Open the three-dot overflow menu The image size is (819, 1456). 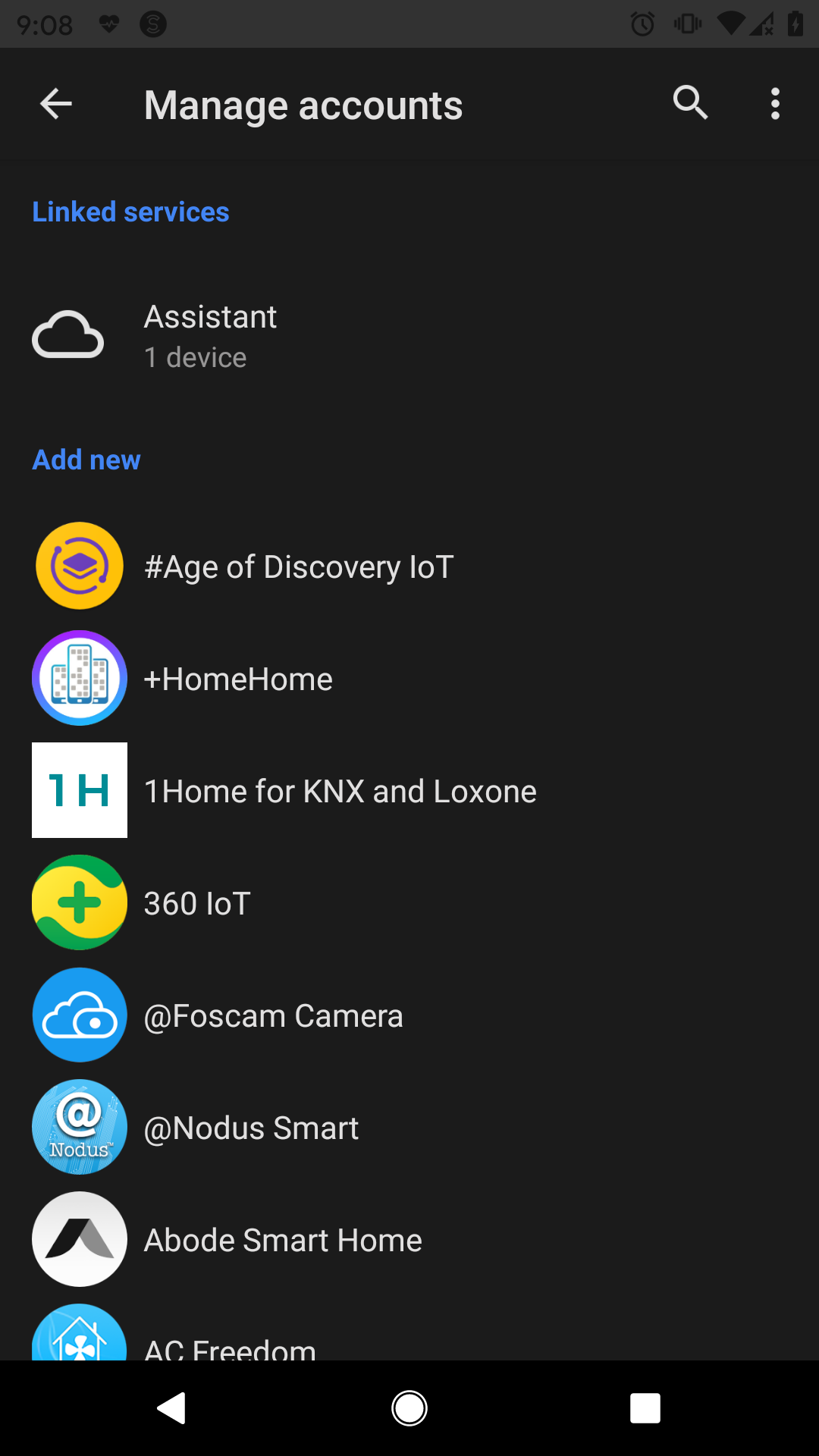(774, 103)
